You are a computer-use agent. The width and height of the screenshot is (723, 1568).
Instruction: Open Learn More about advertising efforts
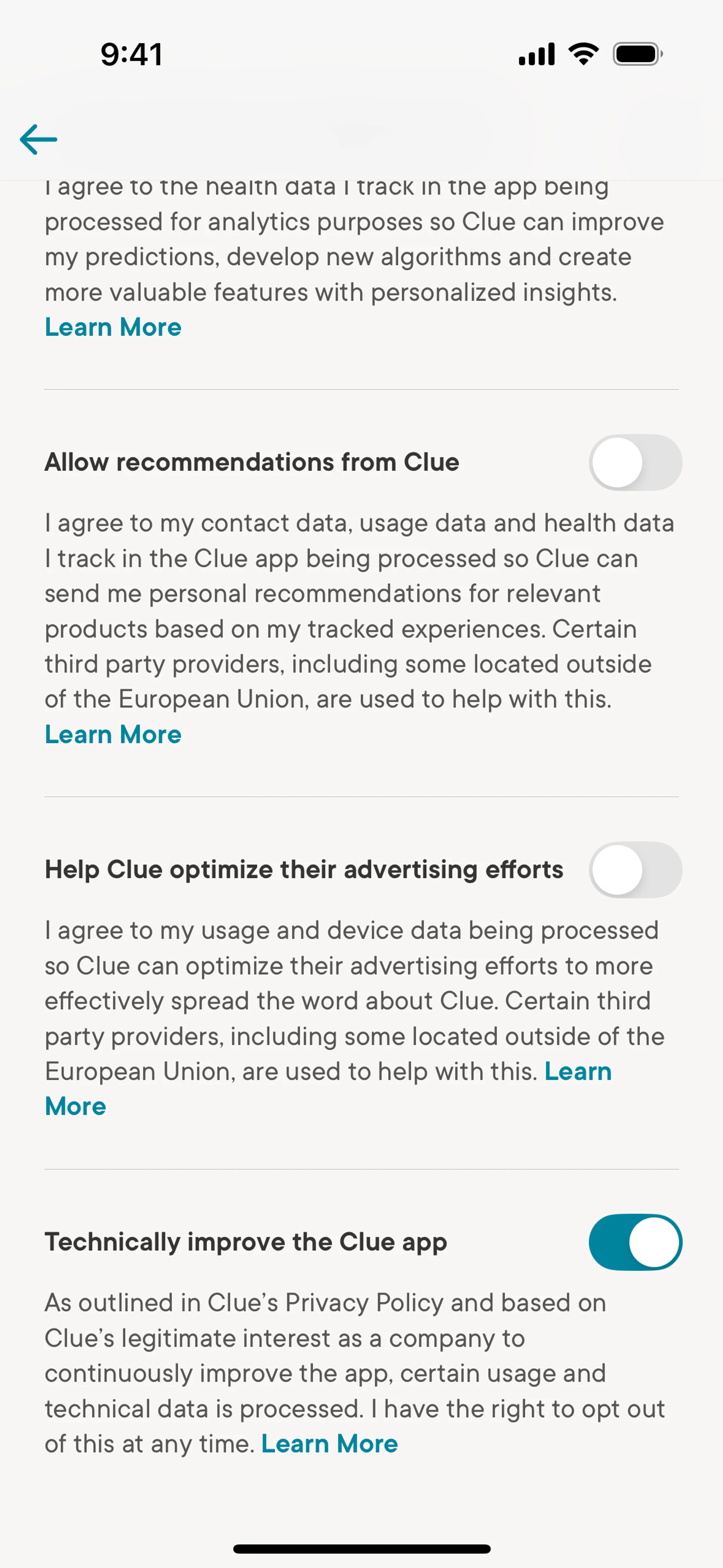click(x=577, y=1071)
